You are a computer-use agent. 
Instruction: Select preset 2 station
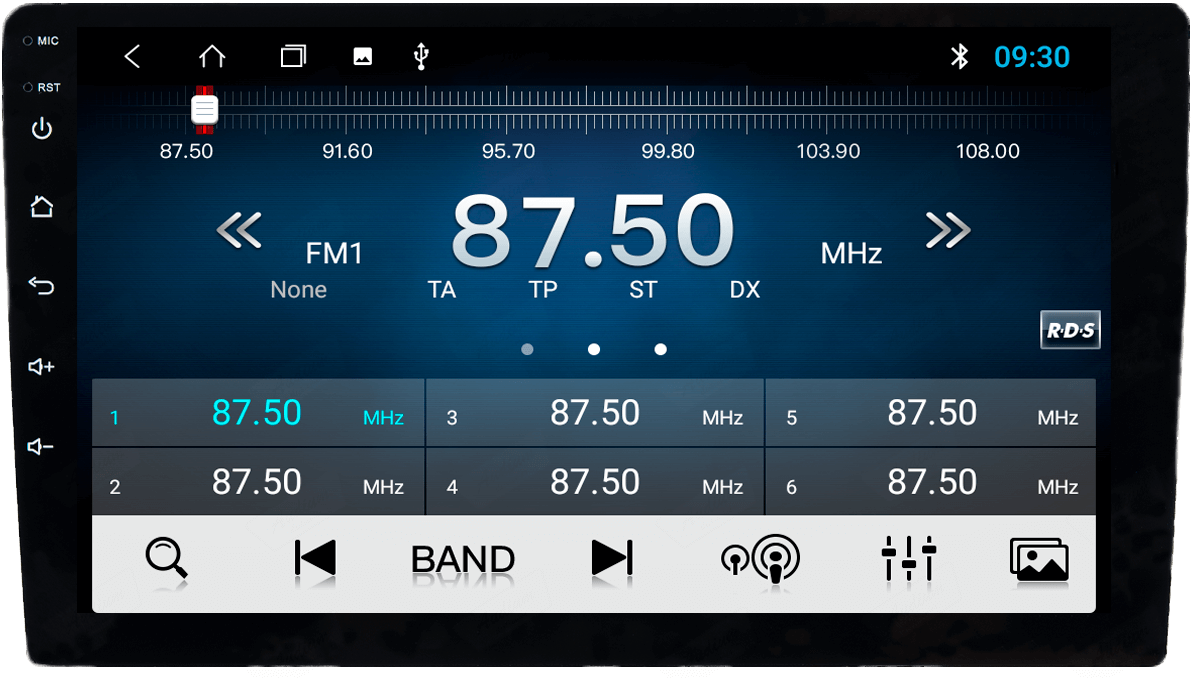258,483
